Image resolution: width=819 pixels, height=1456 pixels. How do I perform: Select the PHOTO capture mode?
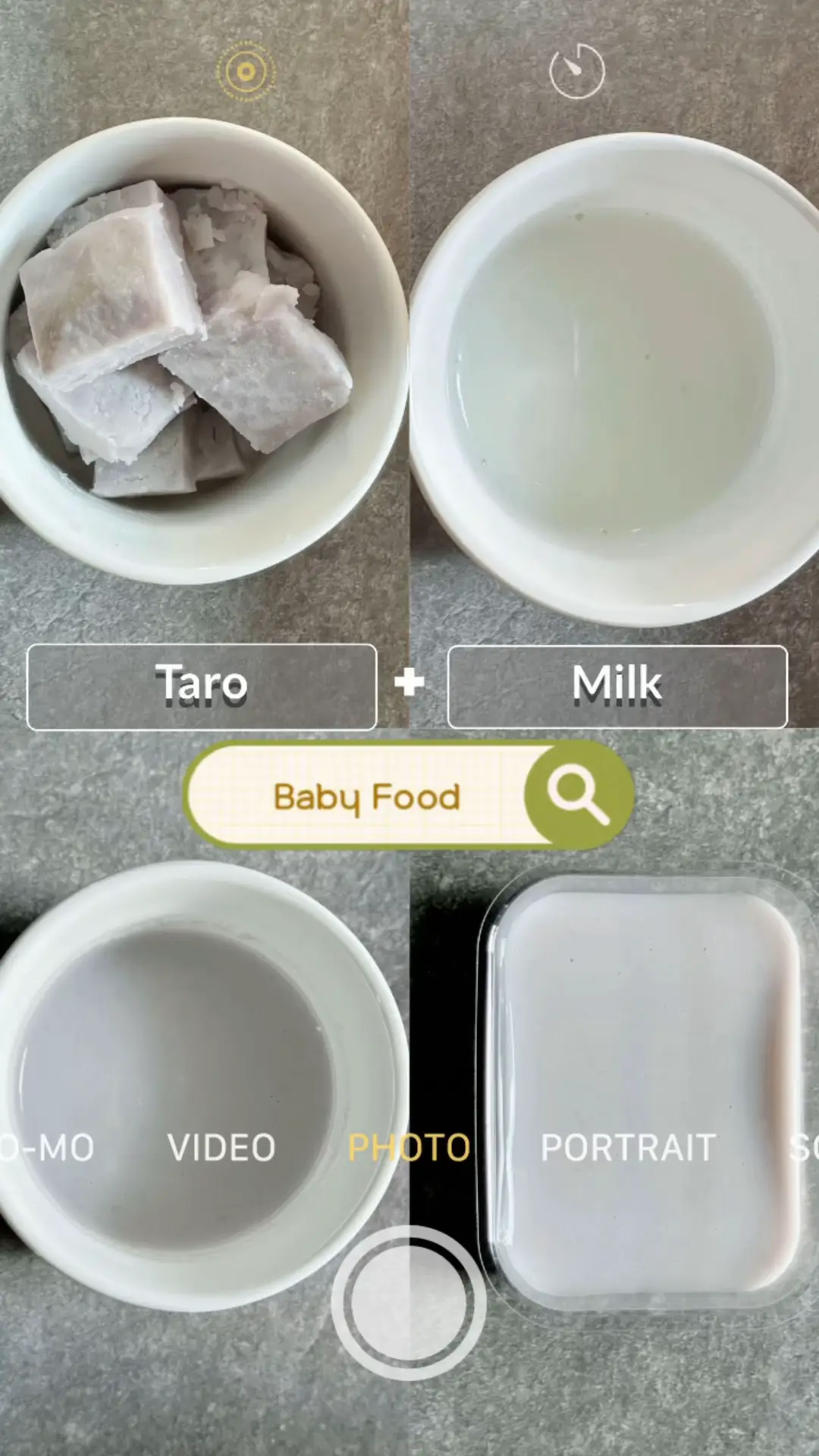tap(409, 1147)
